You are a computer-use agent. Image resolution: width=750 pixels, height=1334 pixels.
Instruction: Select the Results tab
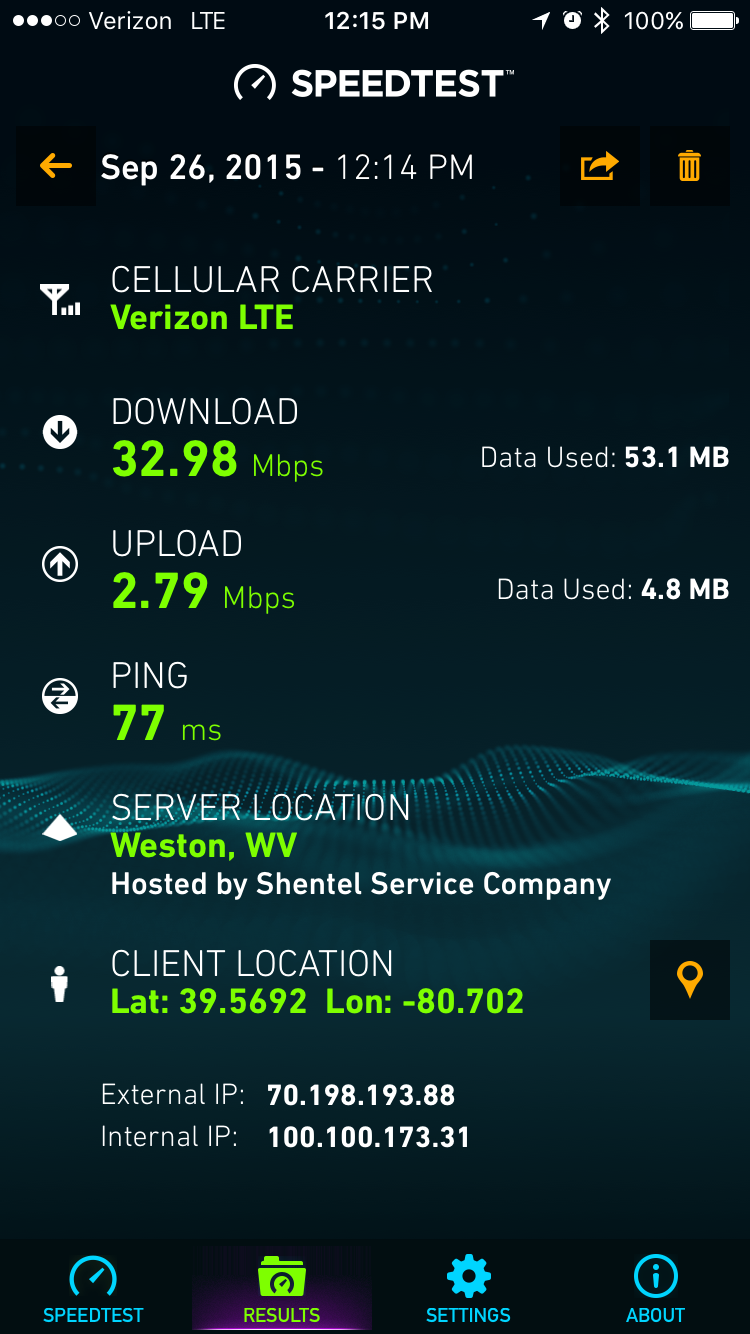coord(281,1289)
